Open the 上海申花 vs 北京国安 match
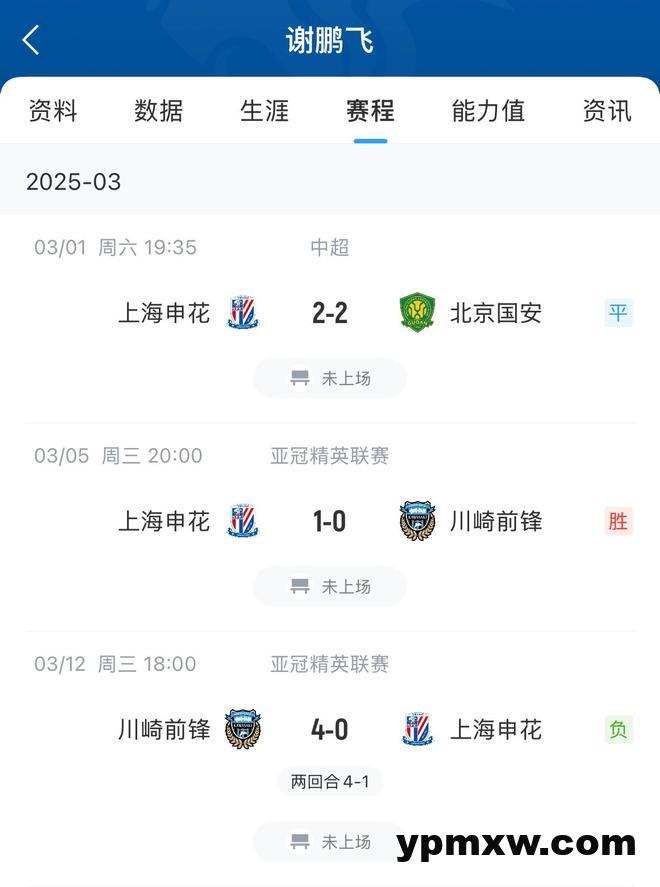The width and height of the screenshot is (660, 887). tap(329, 313)
